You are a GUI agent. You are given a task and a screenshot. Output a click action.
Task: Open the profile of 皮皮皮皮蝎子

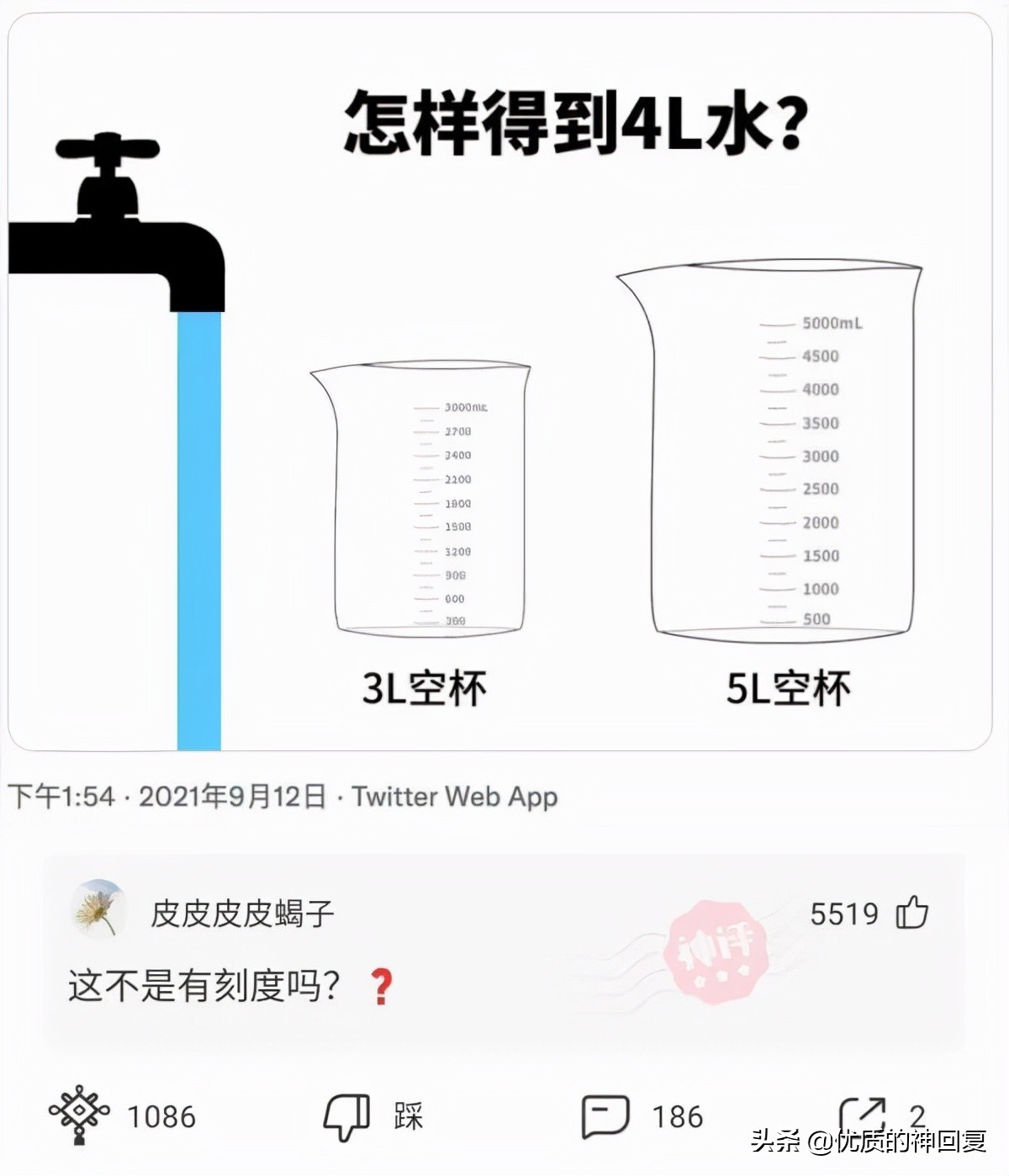point(244,914)
